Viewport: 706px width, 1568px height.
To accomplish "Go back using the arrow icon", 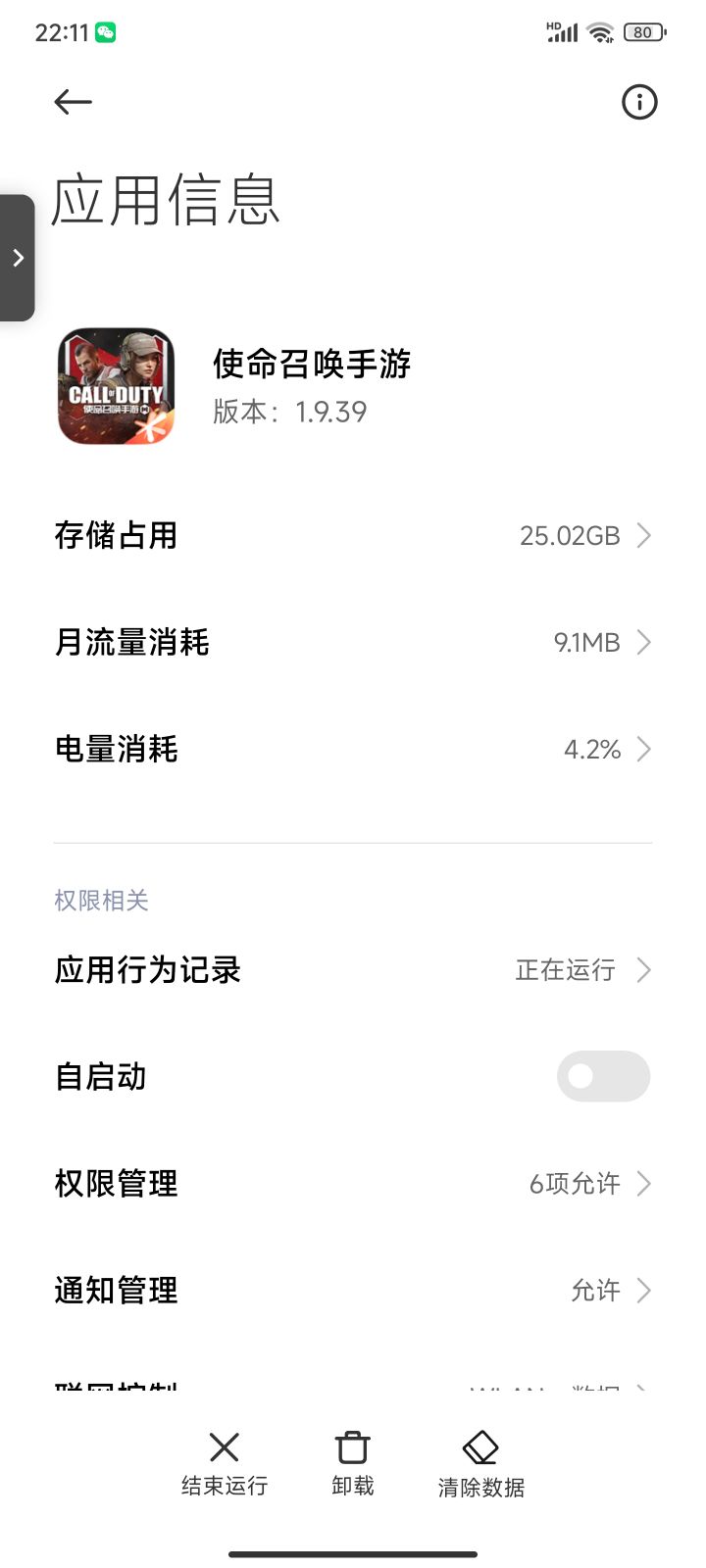I will 73,102.
